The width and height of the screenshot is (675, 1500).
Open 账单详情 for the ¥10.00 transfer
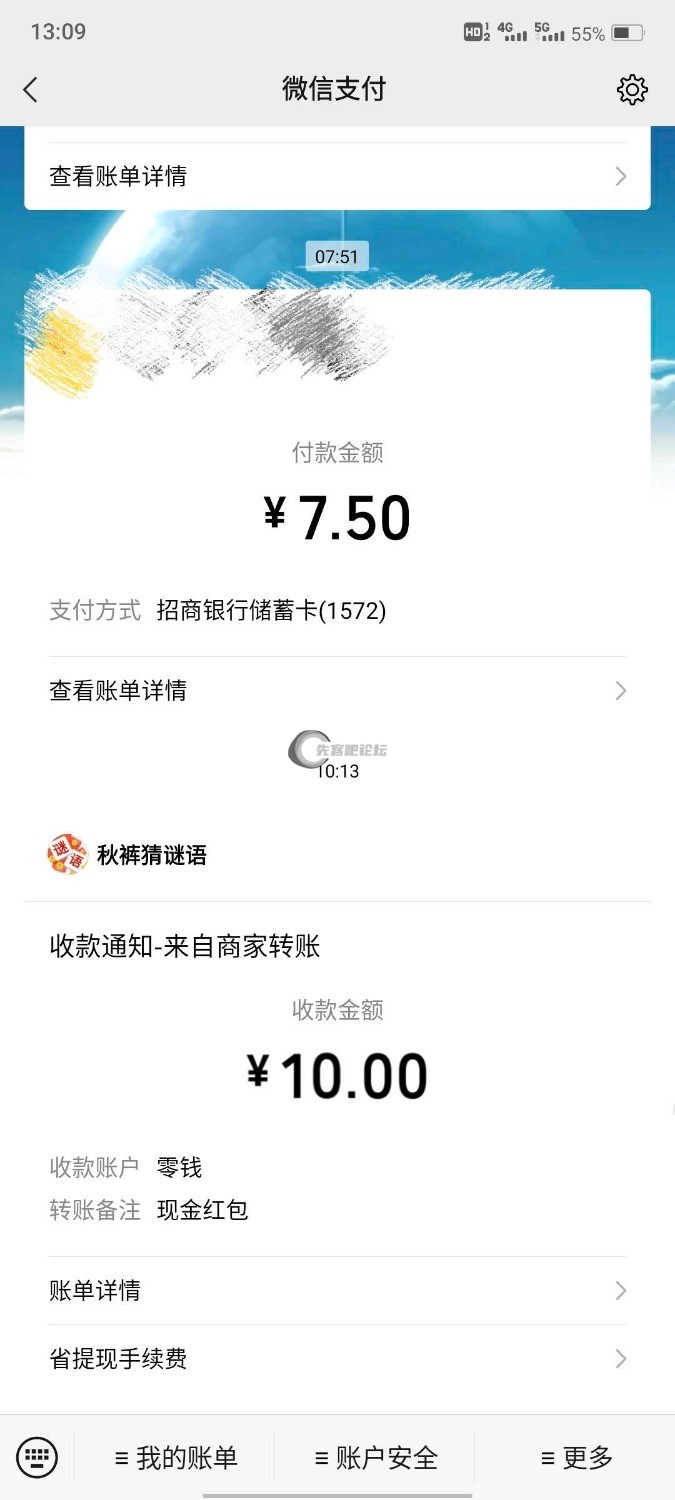[x=337, y=1291]
